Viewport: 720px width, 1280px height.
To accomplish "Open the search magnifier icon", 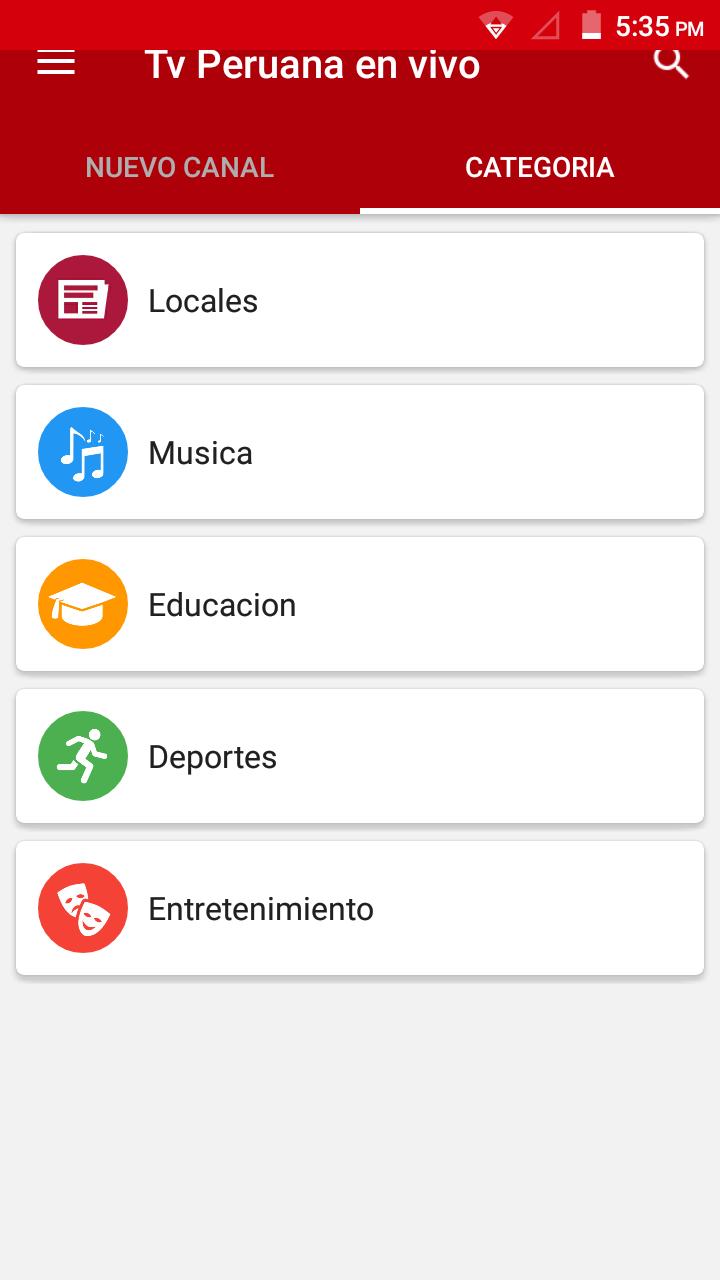I will pyautogui.click(x=671, y=63).
